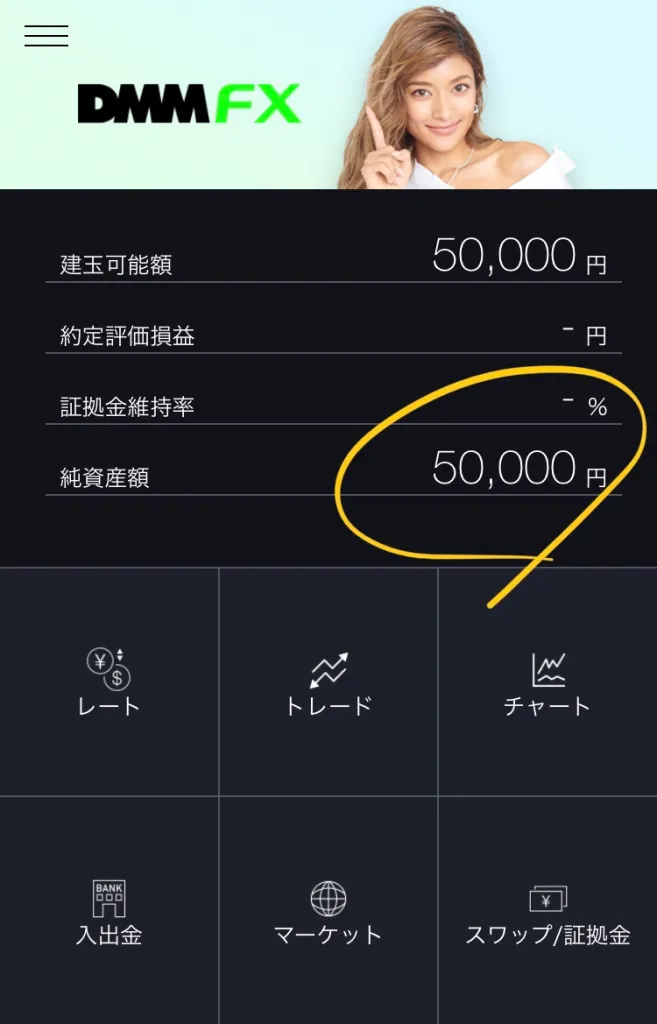Image resolution: width=657 pixels, height=1024 pixels.
Task: Open the レート rates tile
Action: (x=109, y=682)
